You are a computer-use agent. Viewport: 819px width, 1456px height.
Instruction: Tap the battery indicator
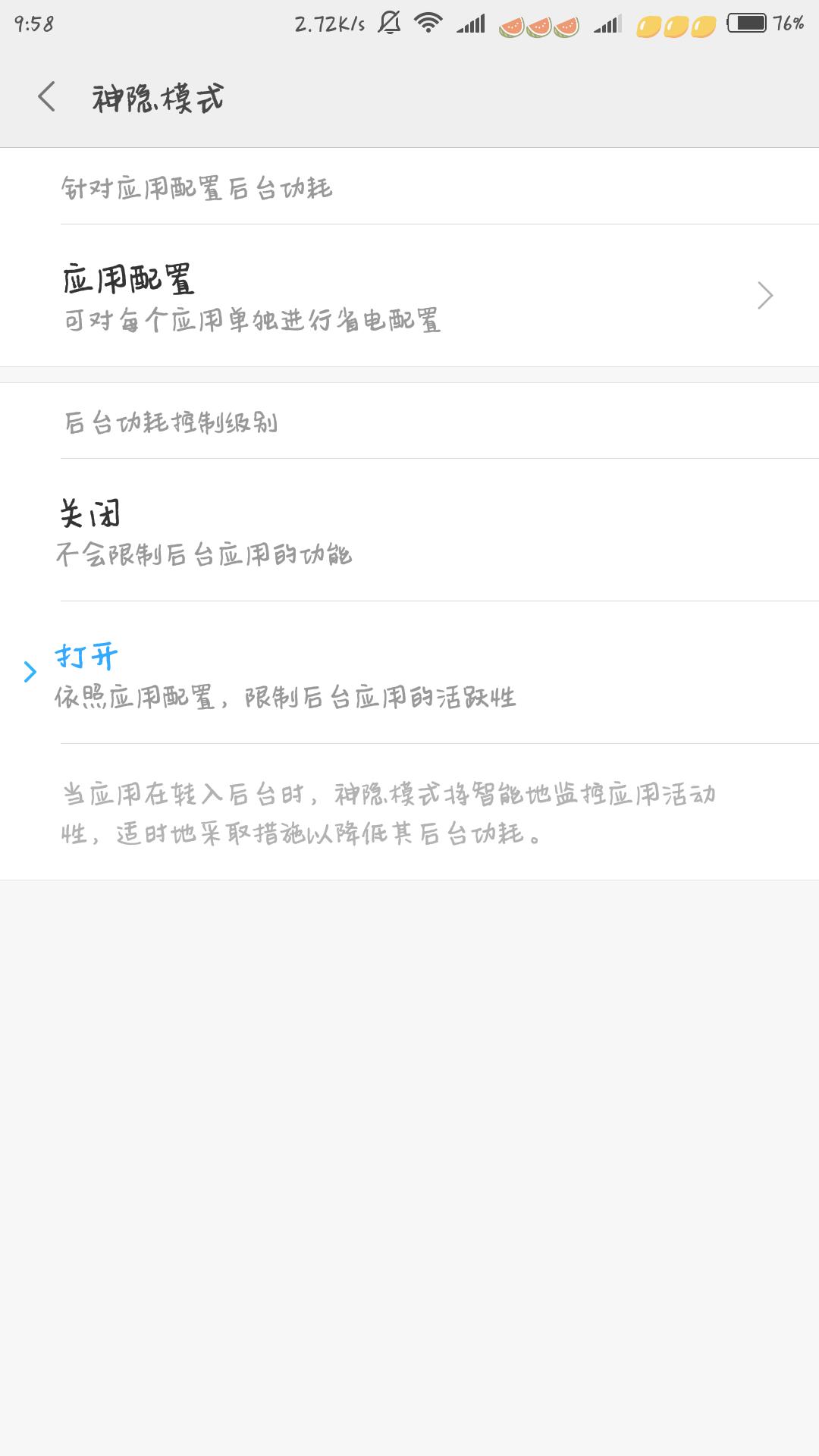tap(747, 23)
